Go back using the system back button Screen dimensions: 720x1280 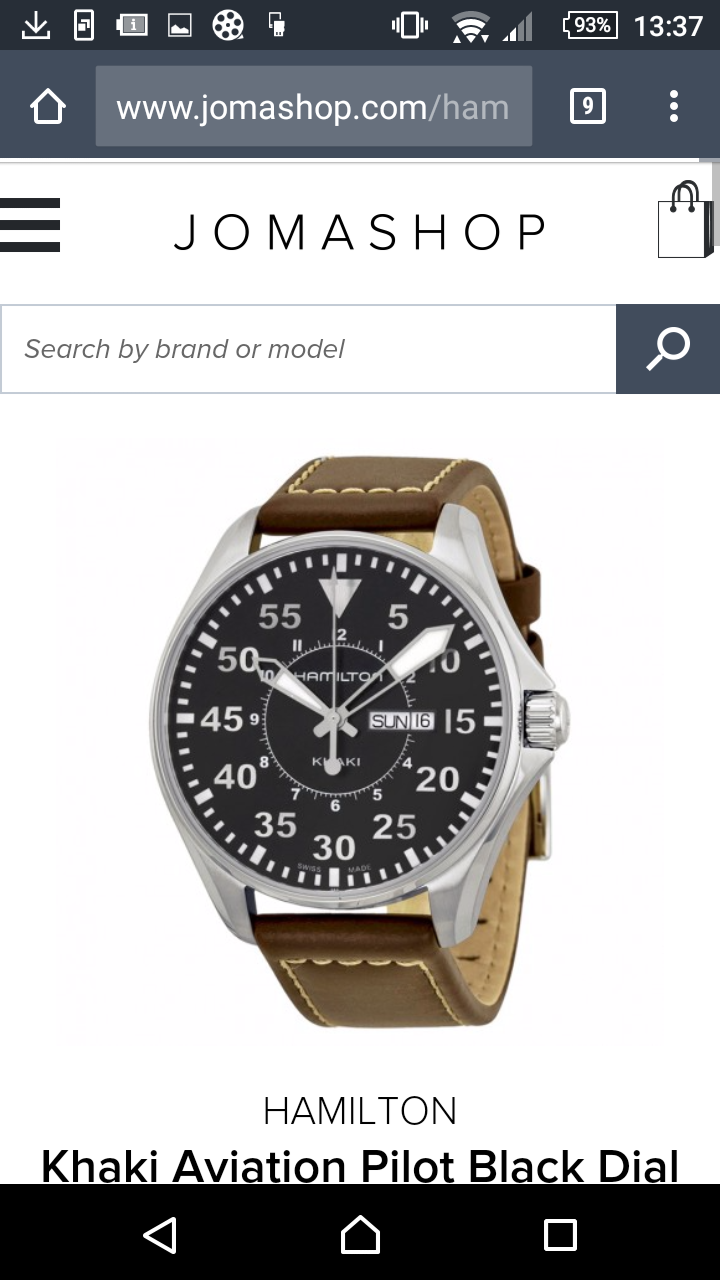160,1235
